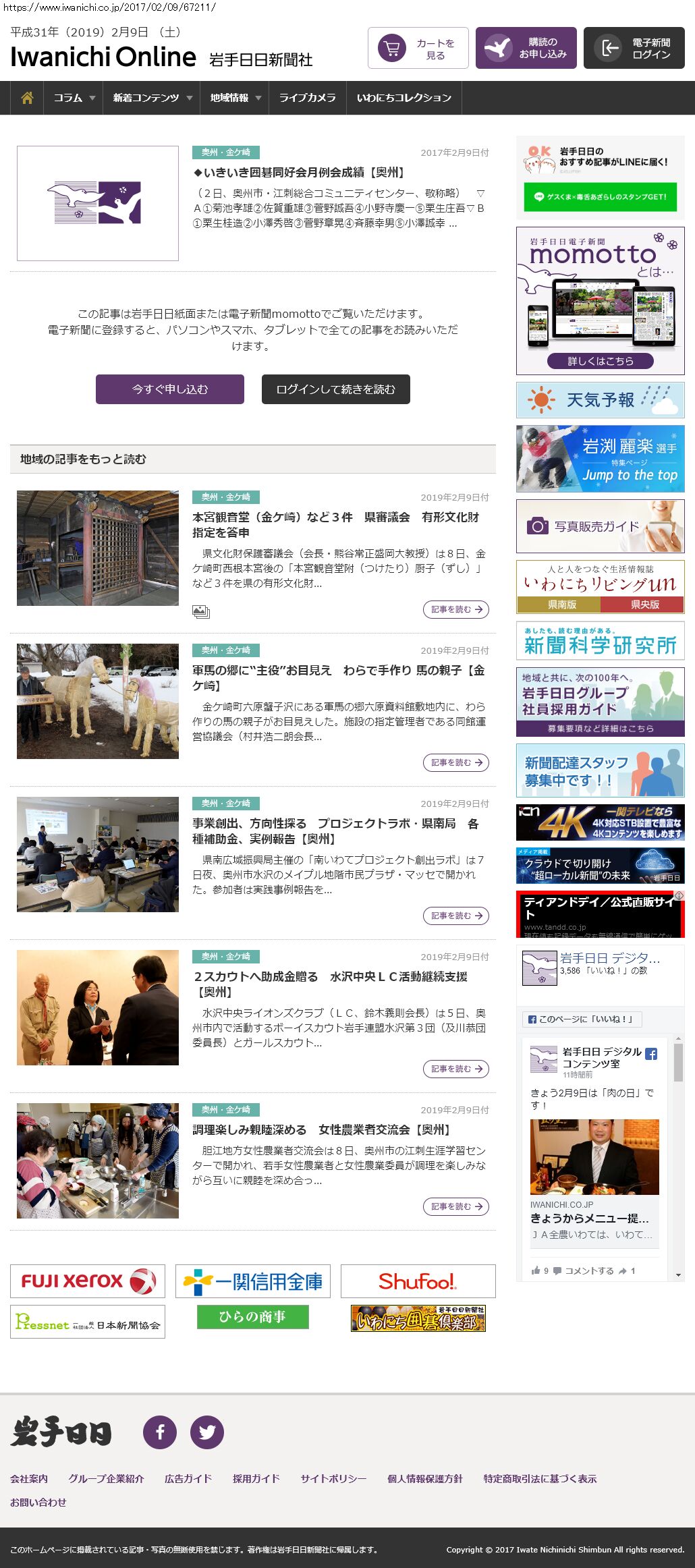Go to home via house icon
The height and width of the screenshot is (1568, 695).
point(27,98)
